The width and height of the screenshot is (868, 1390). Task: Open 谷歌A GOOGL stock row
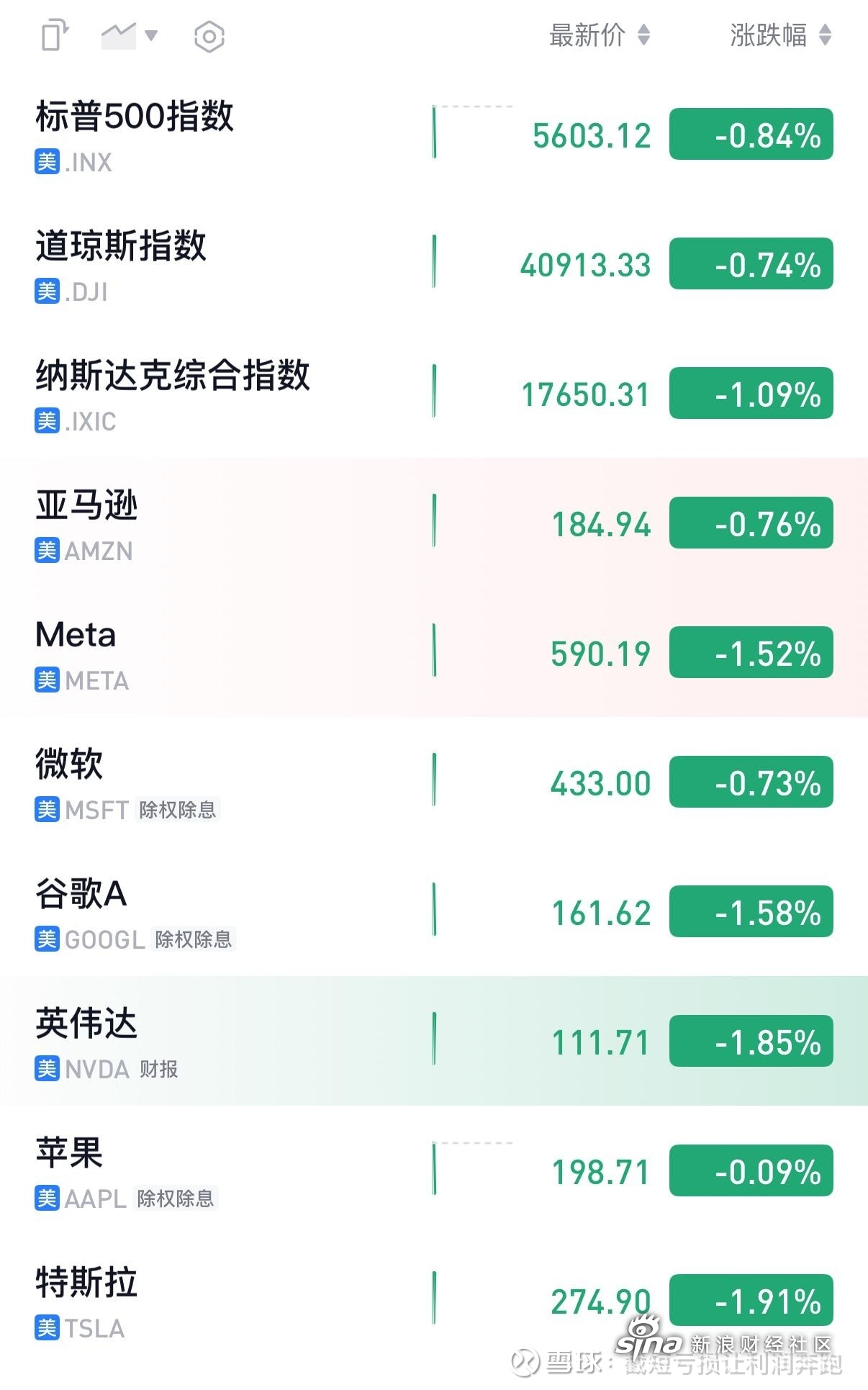434,911
